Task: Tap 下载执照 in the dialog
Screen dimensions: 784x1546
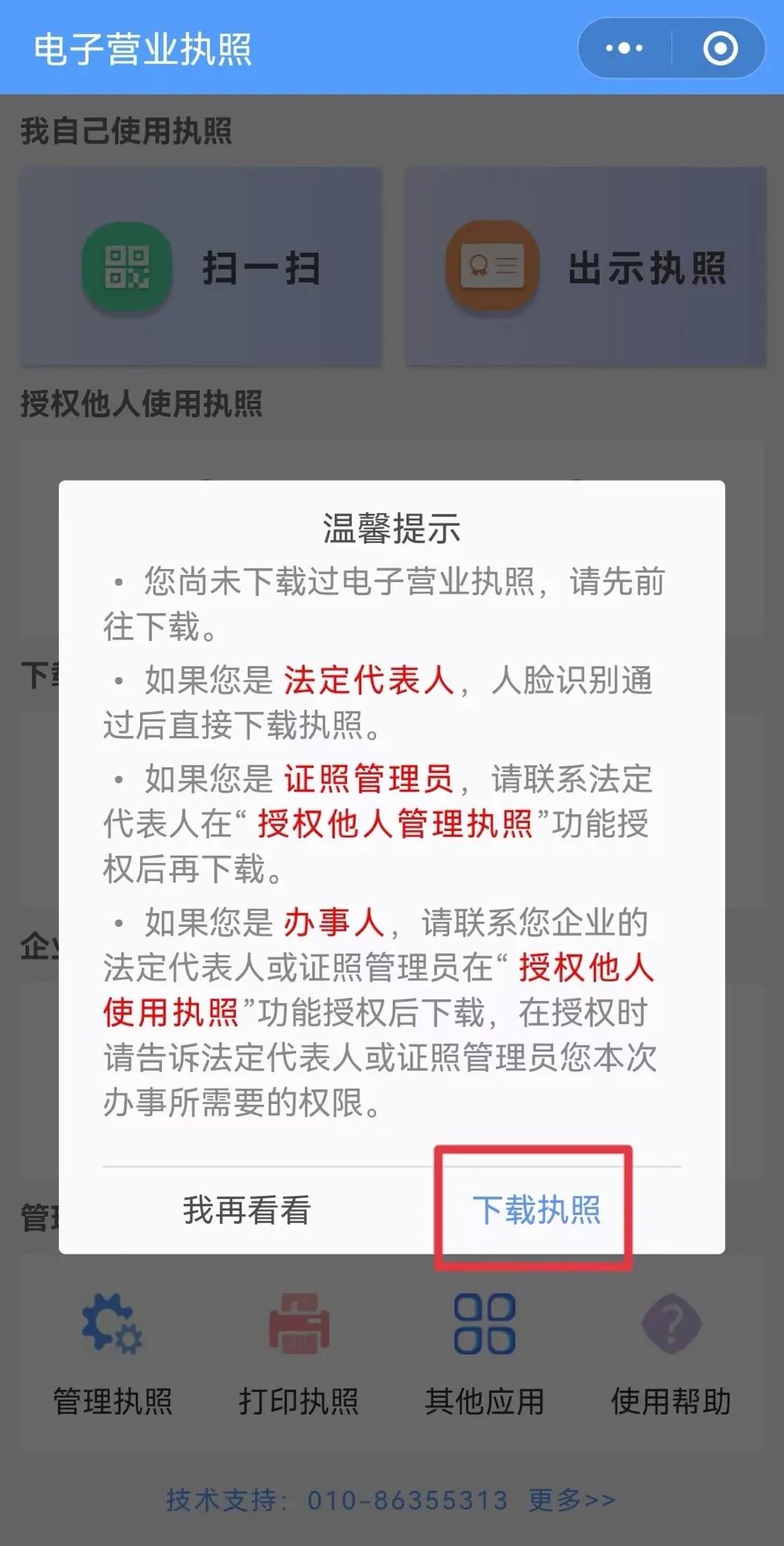Action: point(536,1209)
